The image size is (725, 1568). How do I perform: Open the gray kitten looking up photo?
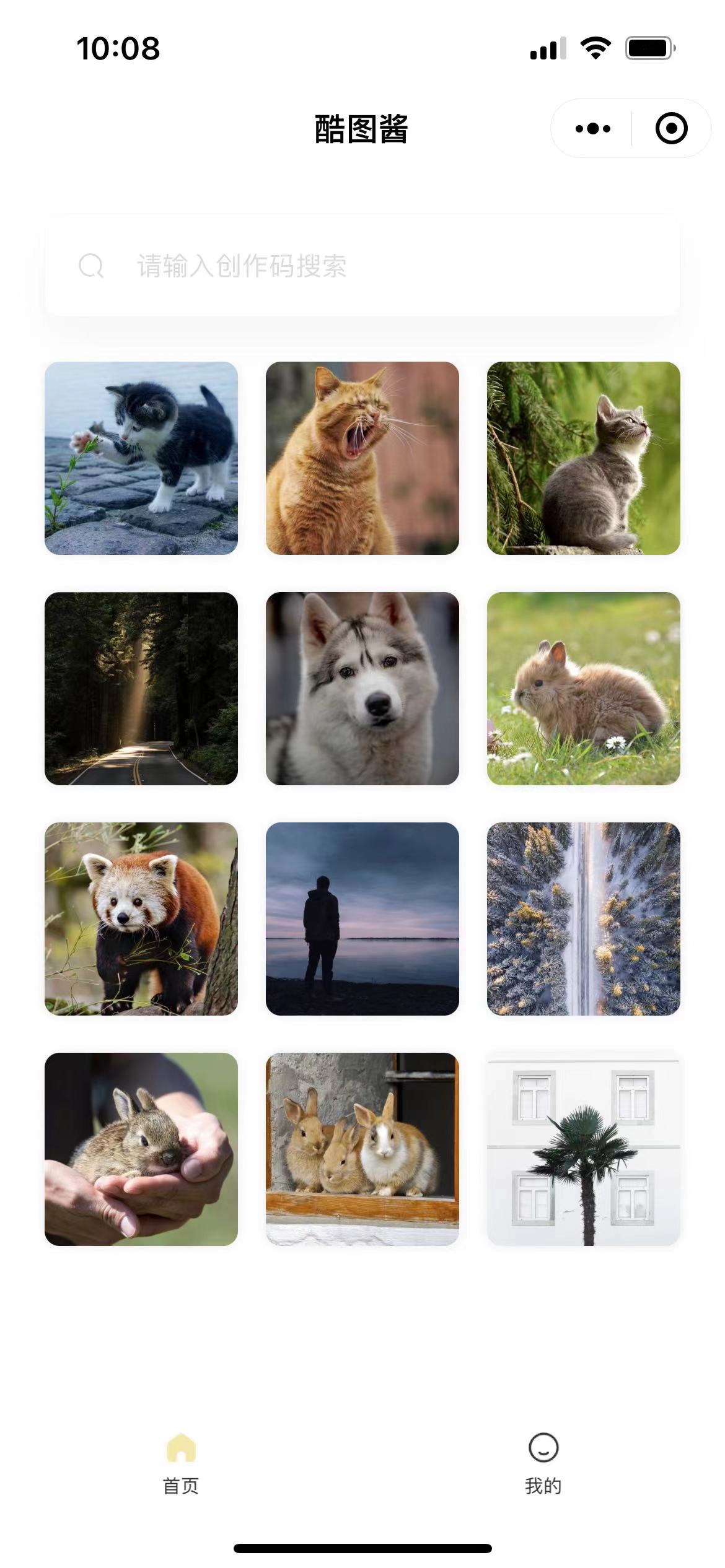point(583,458)
